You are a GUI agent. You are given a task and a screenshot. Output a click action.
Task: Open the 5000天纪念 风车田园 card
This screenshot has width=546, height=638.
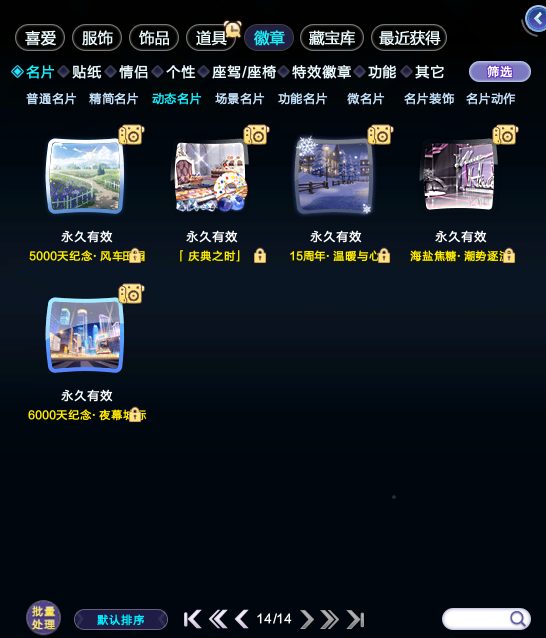tap(85, 176)
